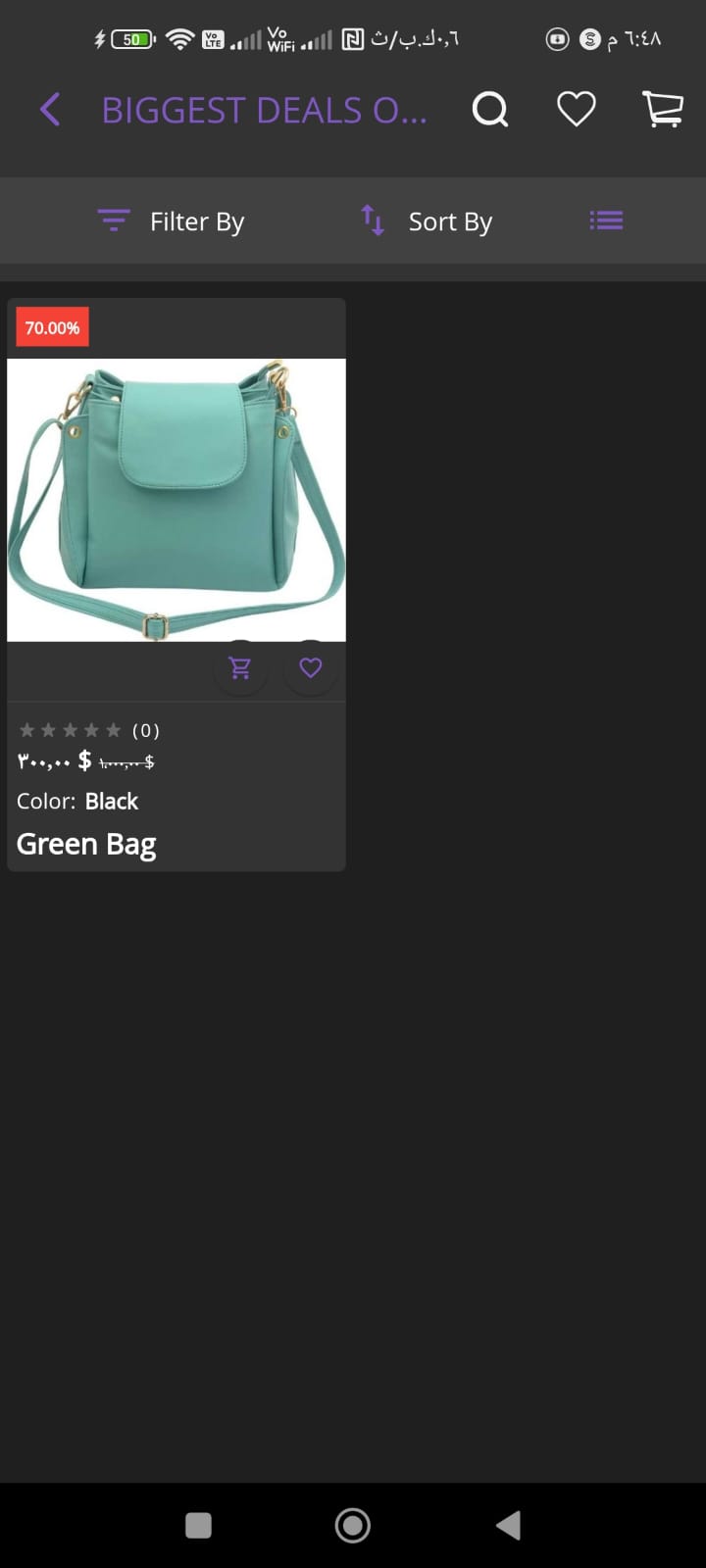
Task: Tap the system home button
Action: tap(353, 1525)
